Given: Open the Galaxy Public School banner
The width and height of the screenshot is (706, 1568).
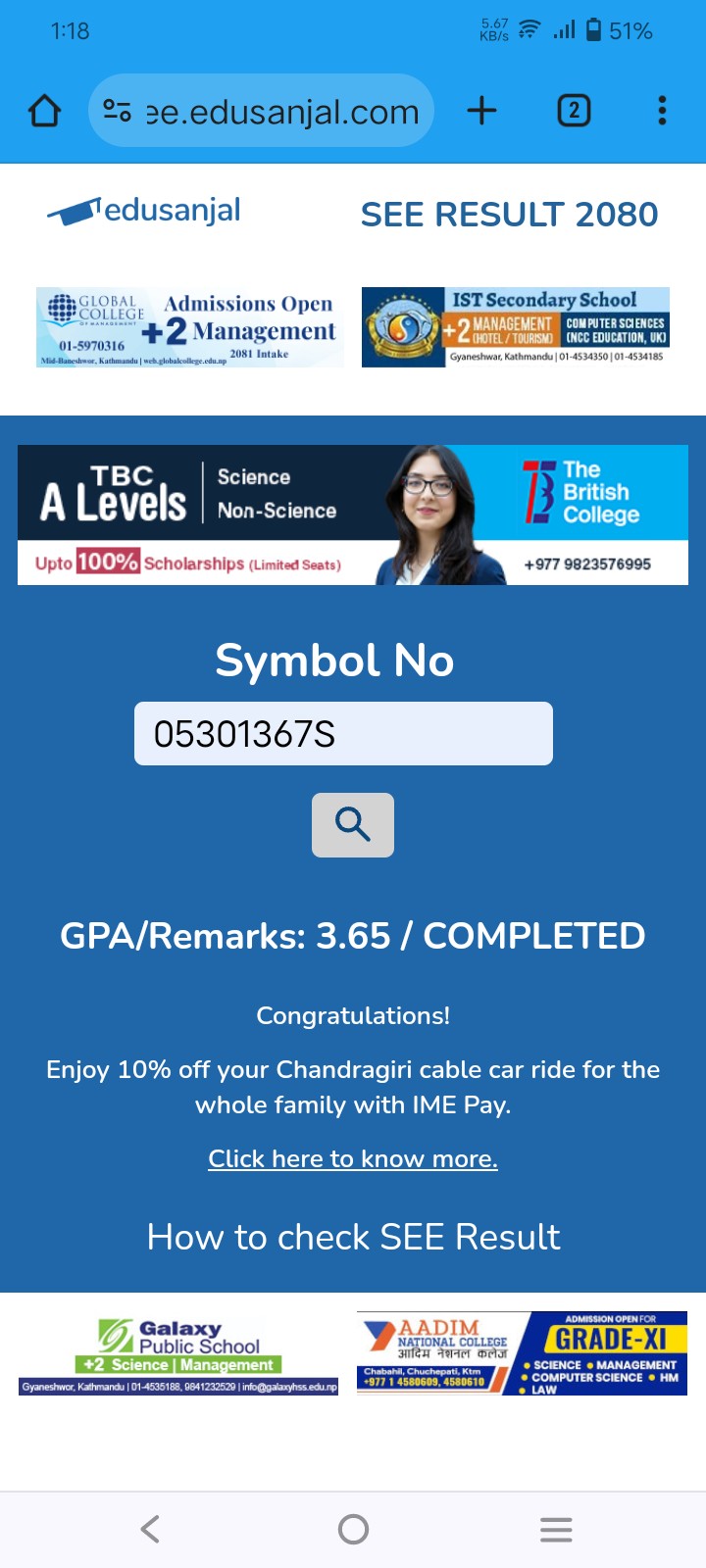Looking at the screenshot, I should [x=178, y=1354].
